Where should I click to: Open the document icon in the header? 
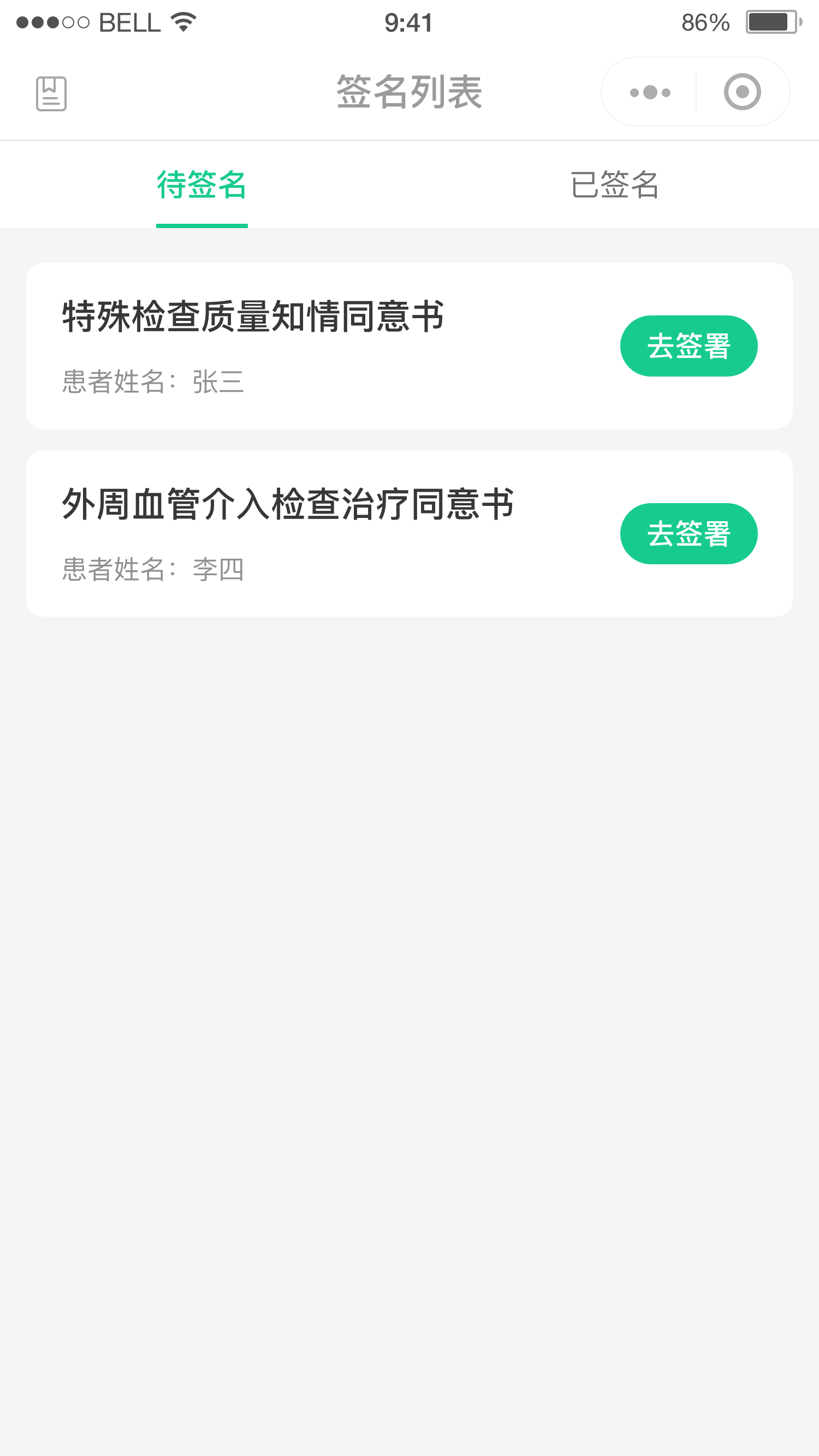(51, 93)
